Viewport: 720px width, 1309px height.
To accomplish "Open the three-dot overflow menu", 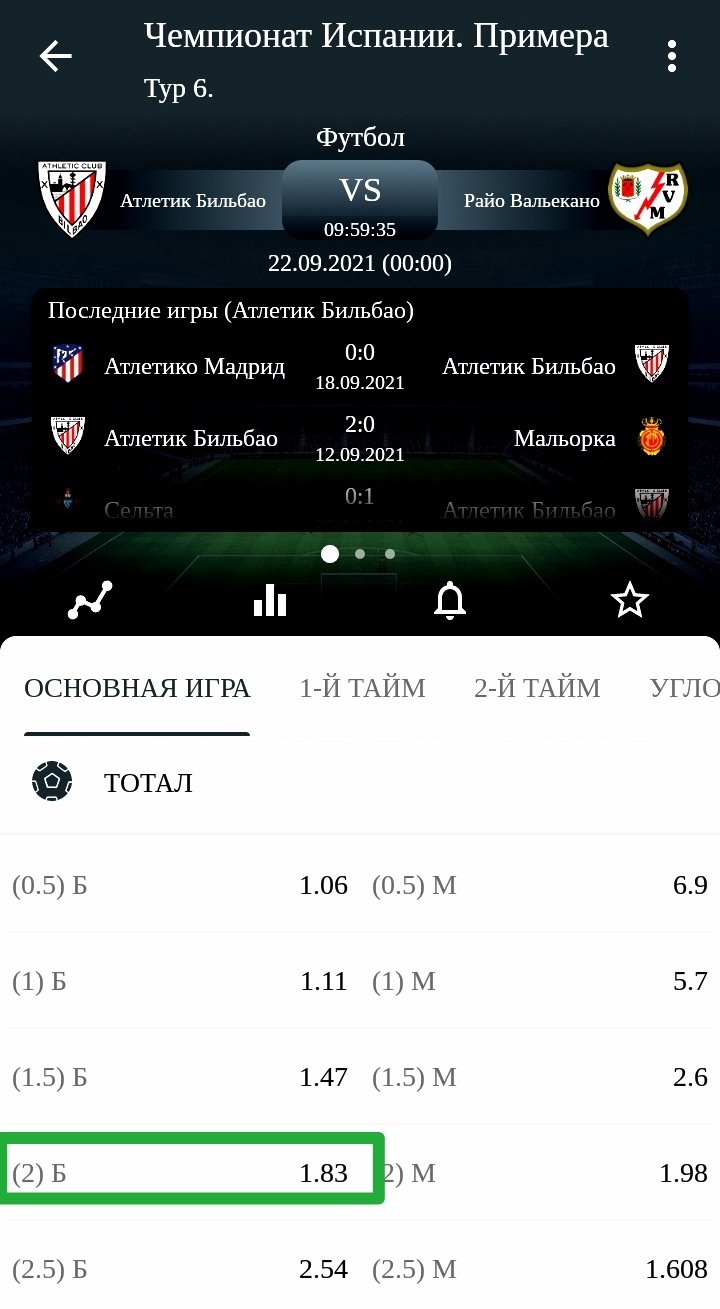I will (x=672, y=56).
